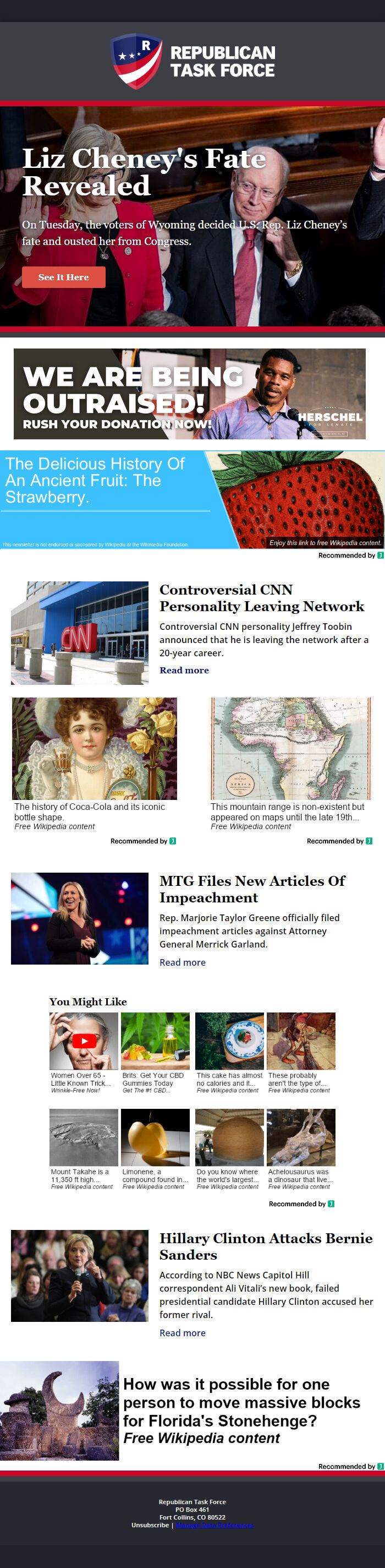Open the world's largest article tile

[x=229, y=1149]
